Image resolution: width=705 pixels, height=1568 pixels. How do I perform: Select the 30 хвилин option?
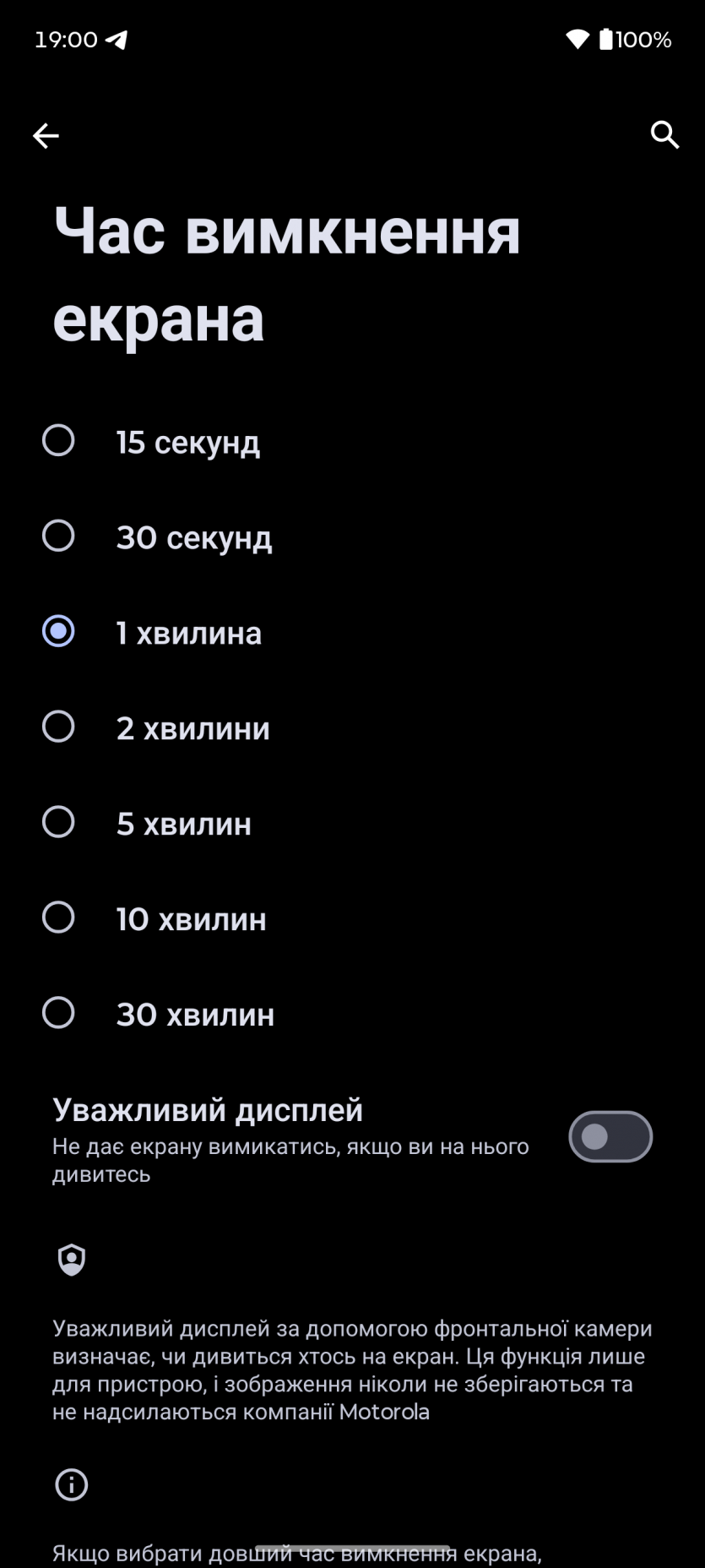[x=58, y=1013]
